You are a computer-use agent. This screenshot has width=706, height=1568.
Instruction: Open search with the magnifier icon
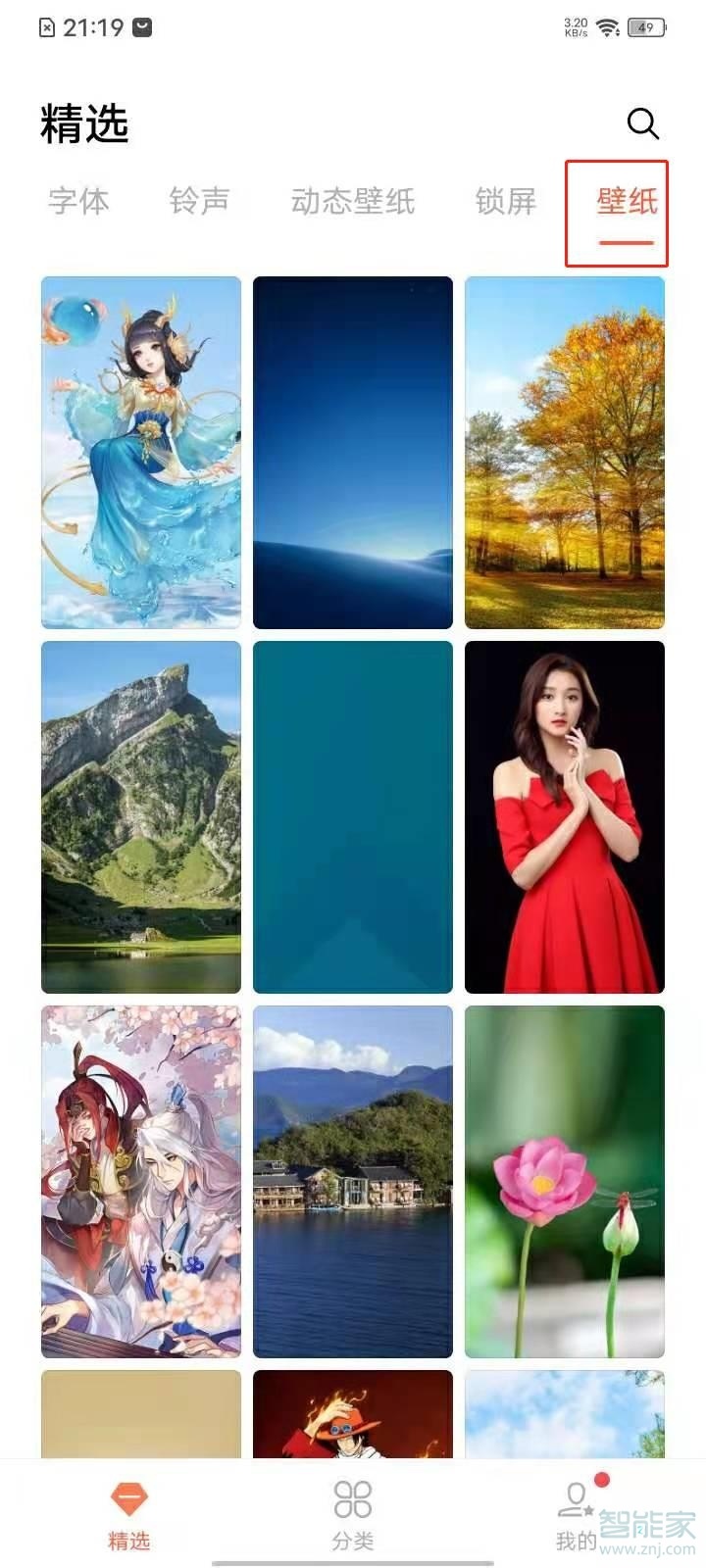point(641,123)
